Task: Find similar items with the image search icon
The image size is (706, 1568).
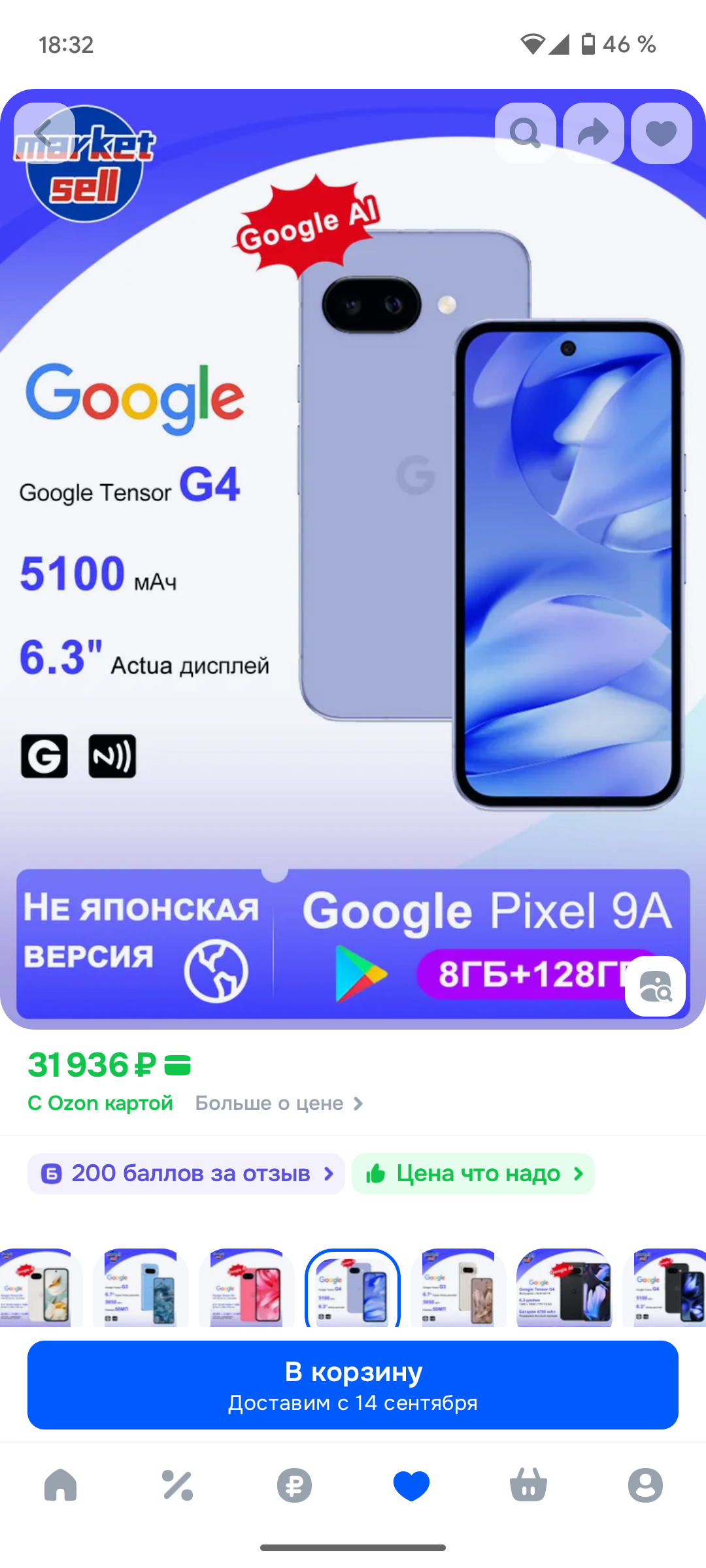Action: [x=655, y=986]
